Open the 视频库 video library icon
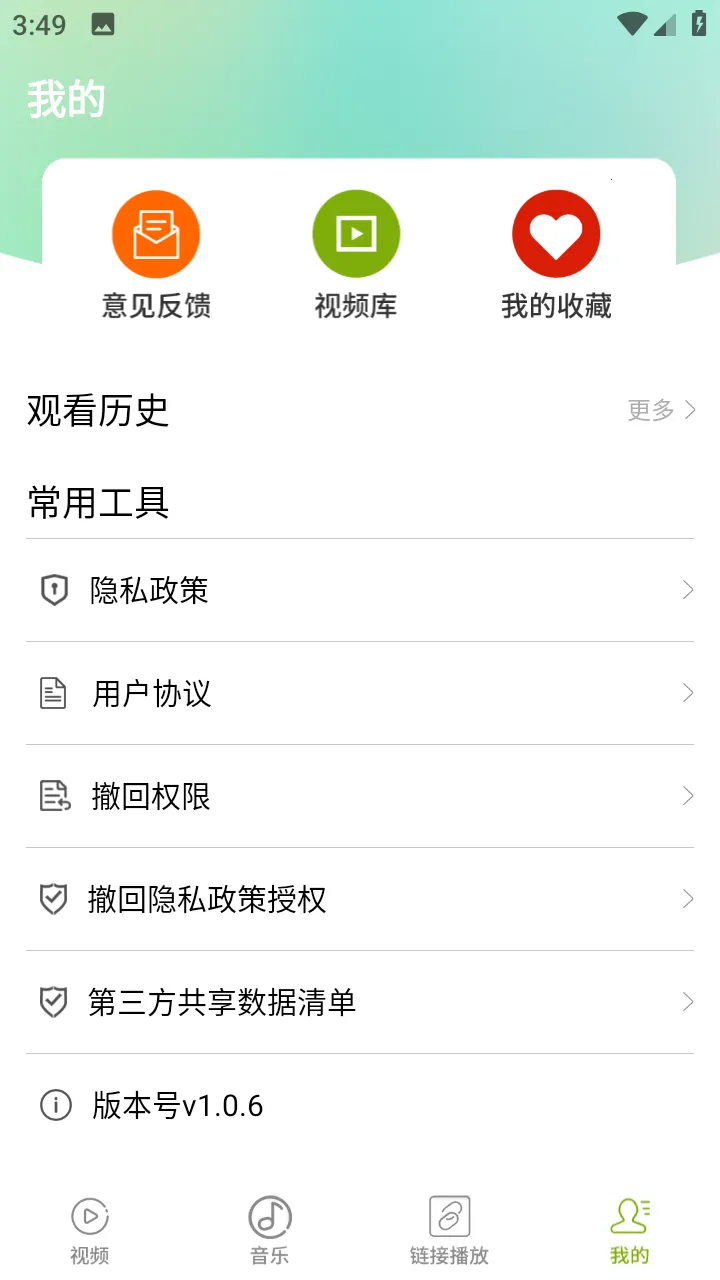The image size is (720, 1280). click(356, 231)
